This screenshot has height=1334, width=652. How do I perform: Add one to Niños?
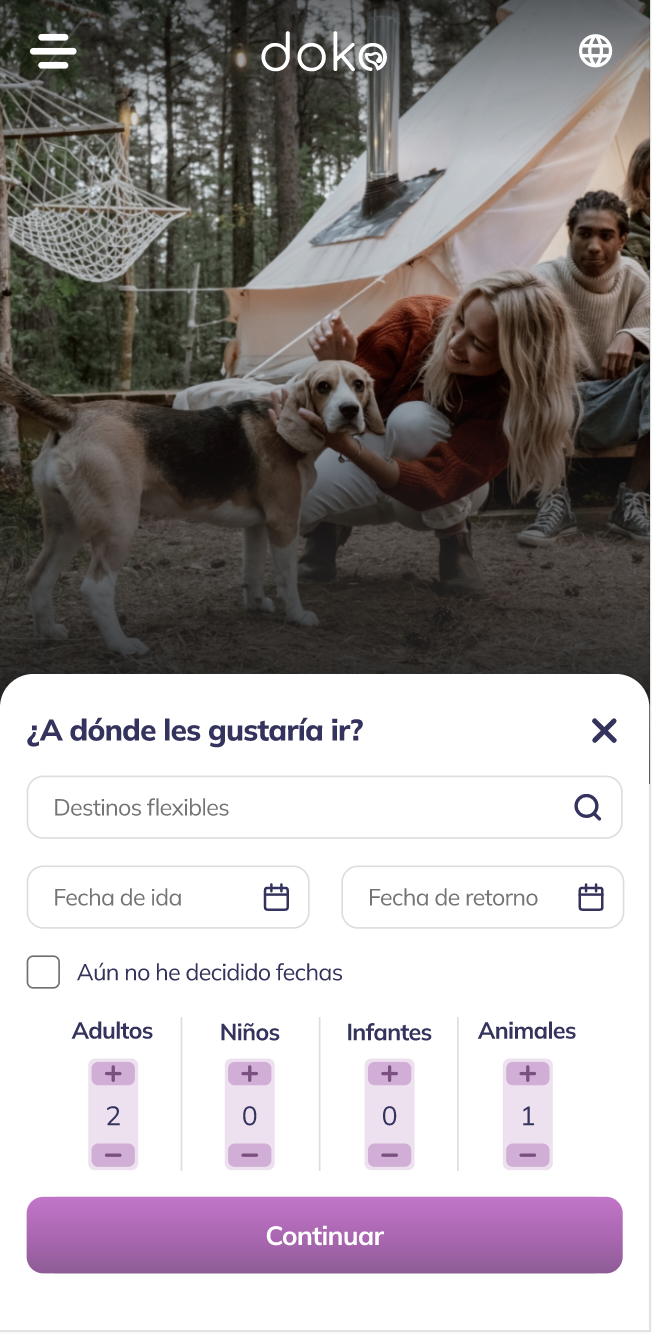[250, 1074]
